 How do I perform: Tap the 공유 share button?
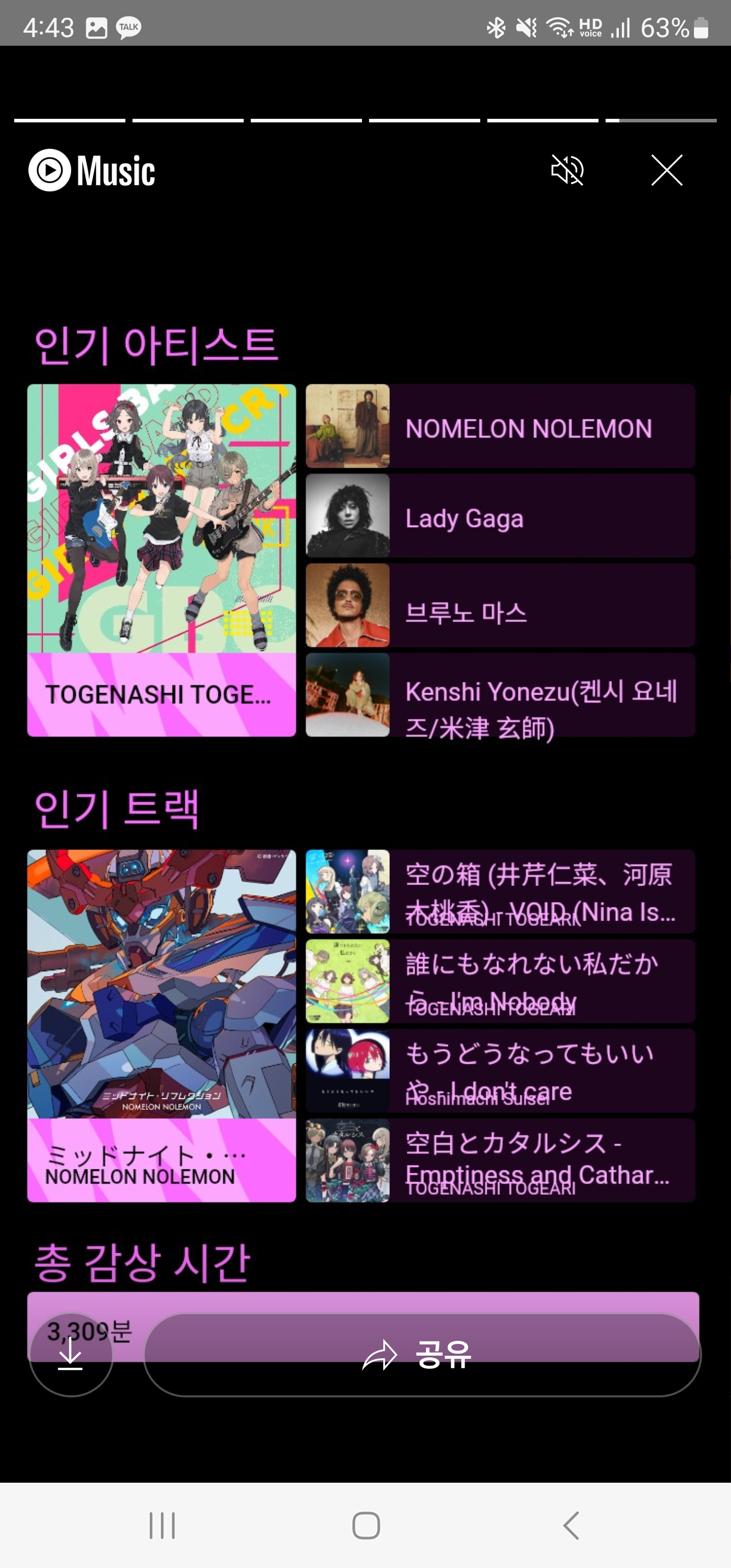pyautogui.click(x=422, y=1354)
